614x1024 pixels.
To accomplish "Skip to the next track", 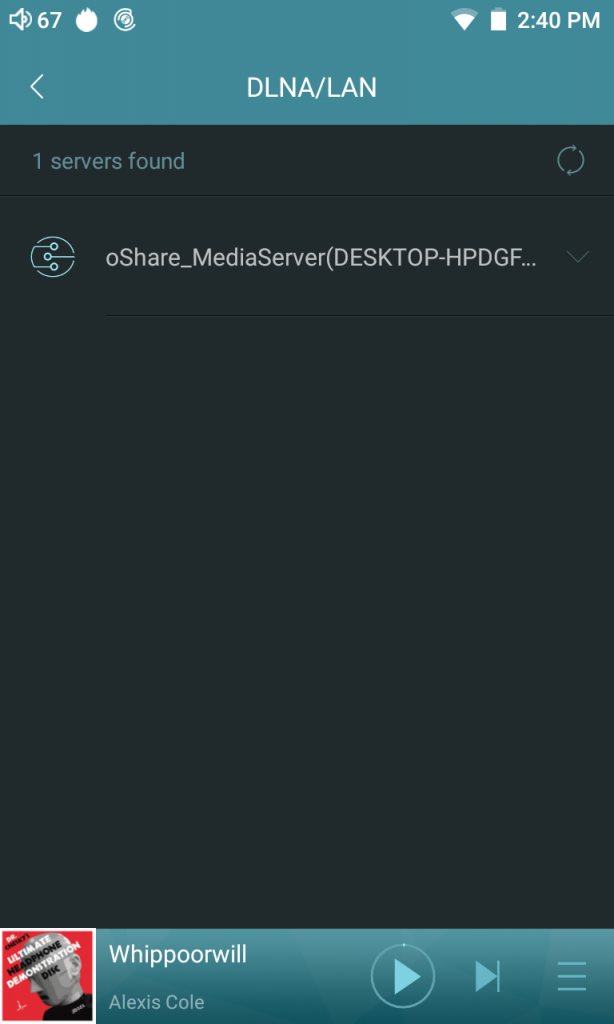I will point(487,977).
